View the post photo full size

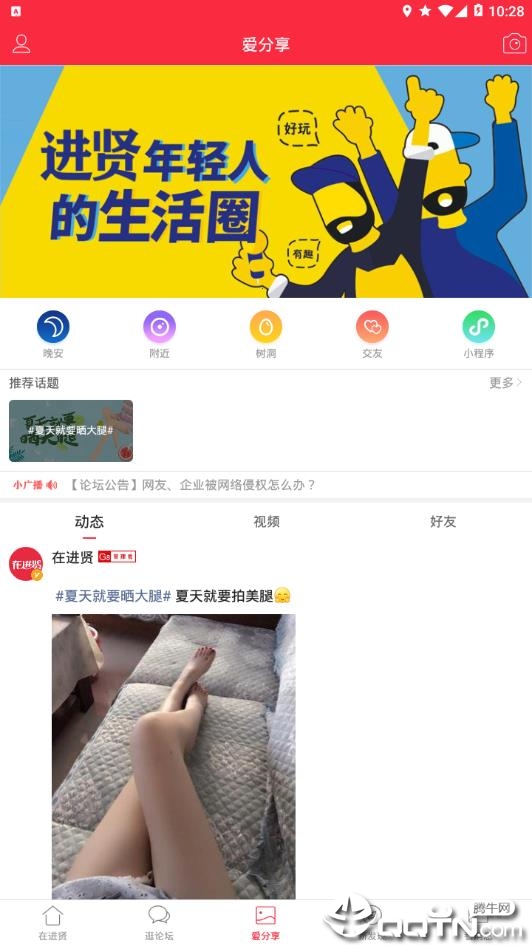pos(174,757)
